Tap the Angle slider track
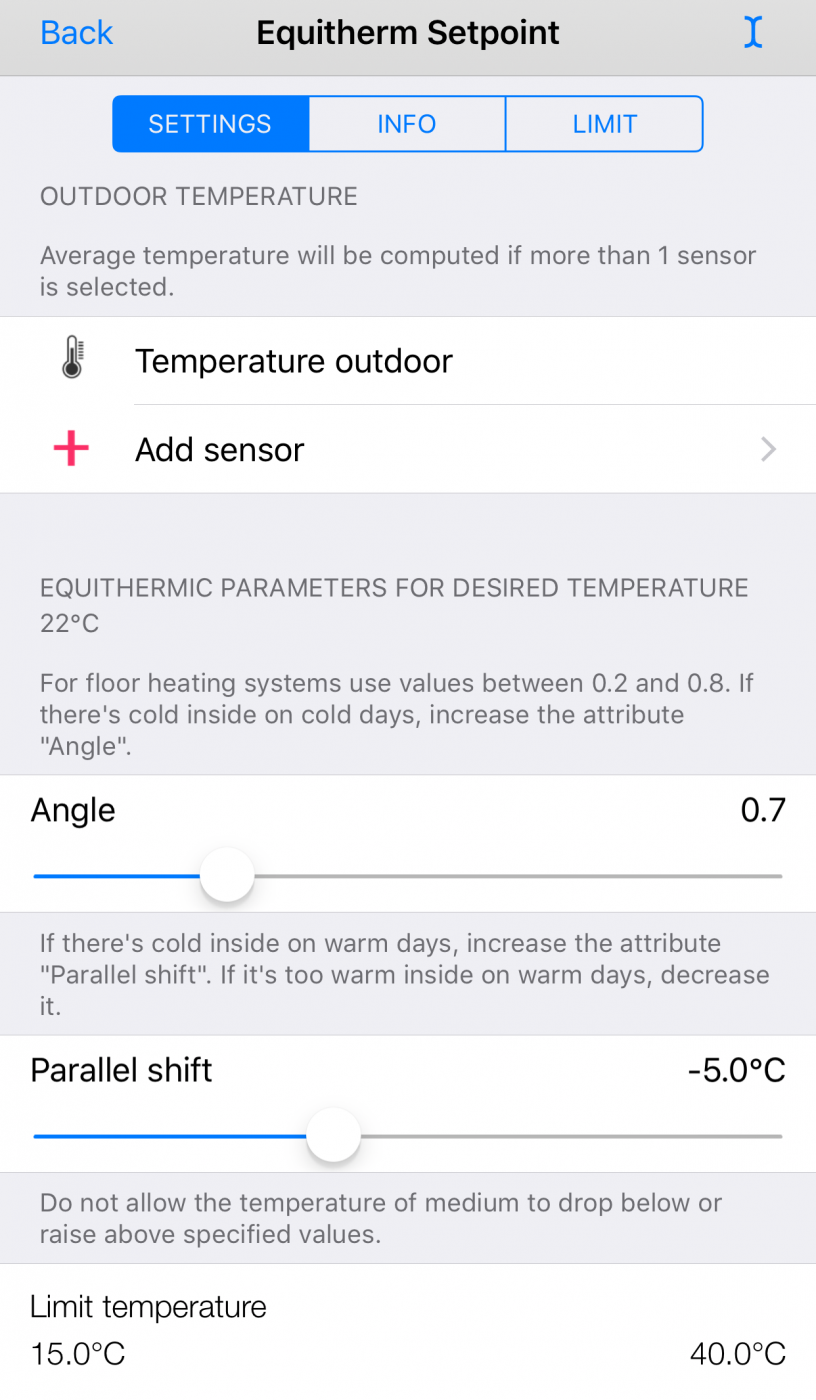 coord(408,876)
